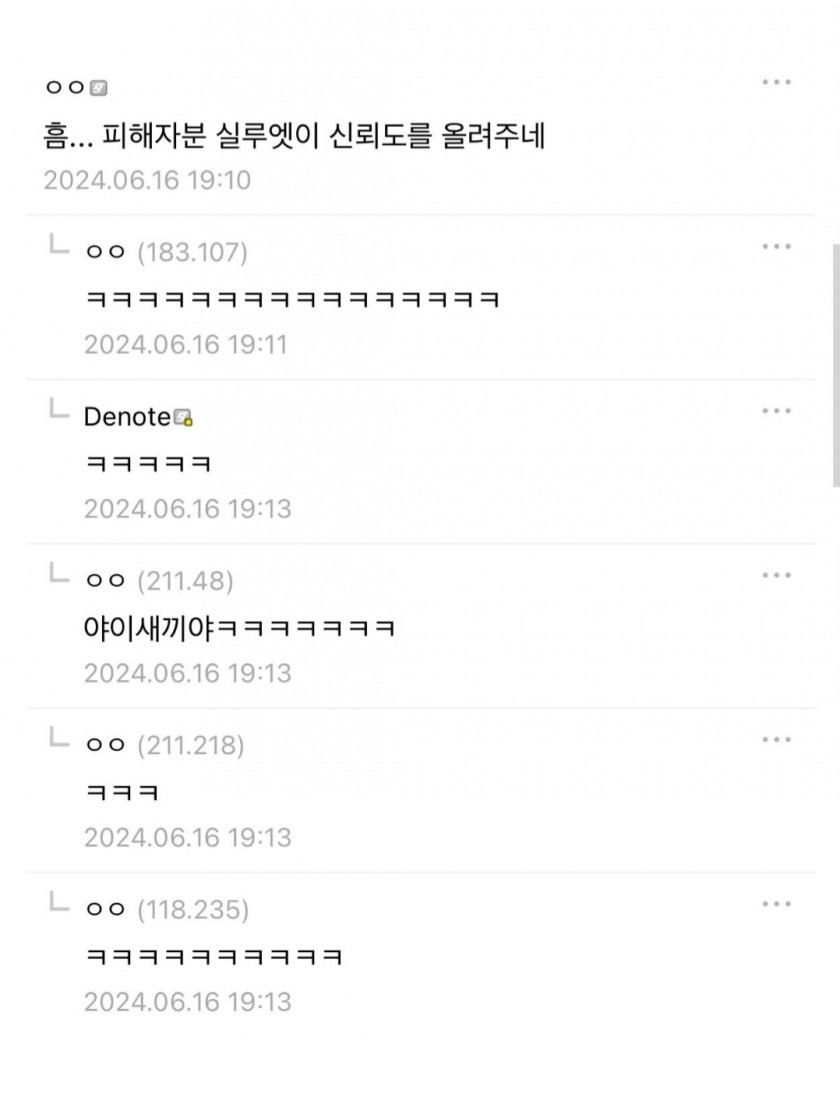Open the more menu for reply from 183.107
This screenshot has width=840, height=1093.
click(777, 246)
